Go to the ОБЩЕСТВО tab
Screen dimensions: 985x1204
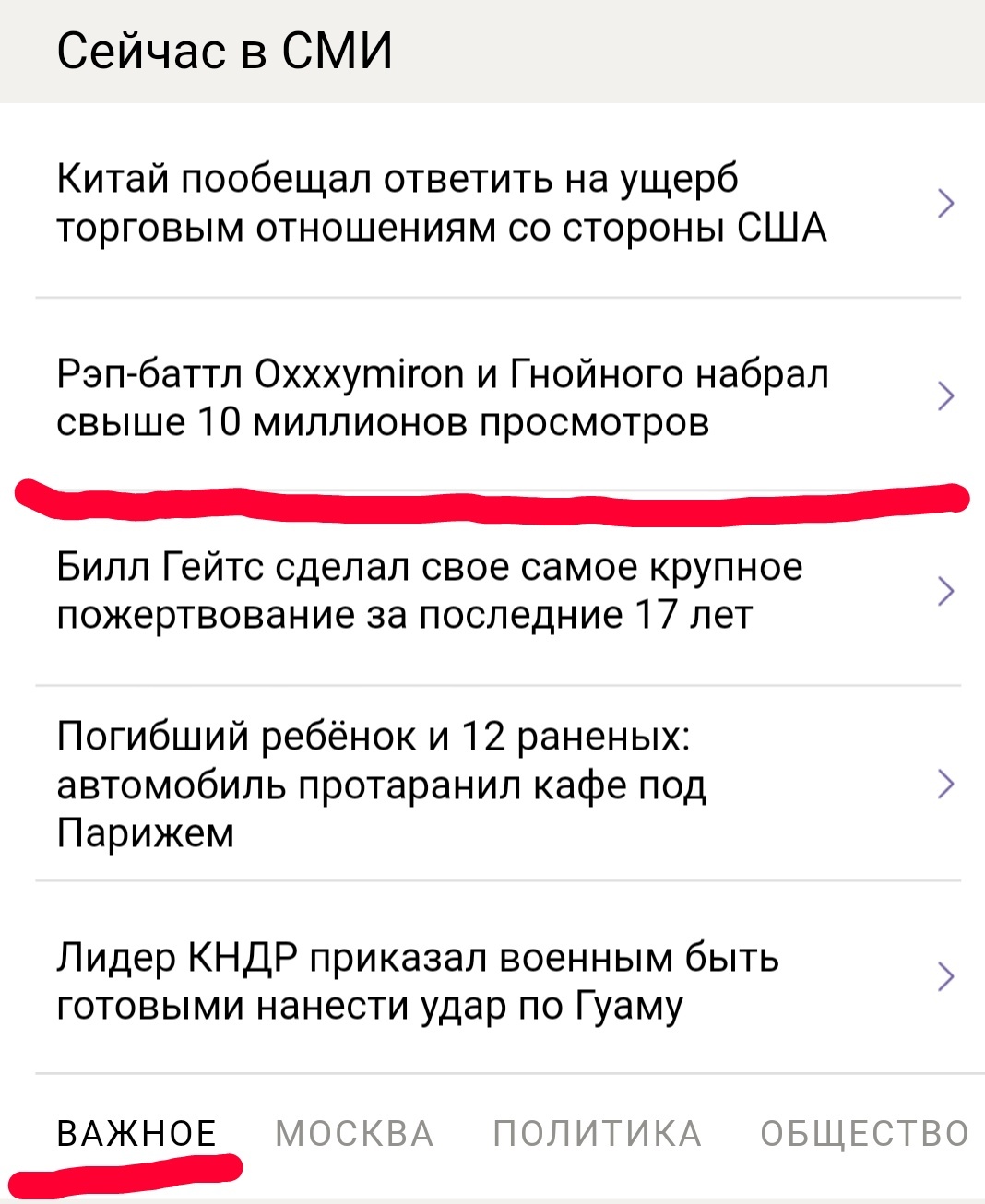pos(864,1134)
